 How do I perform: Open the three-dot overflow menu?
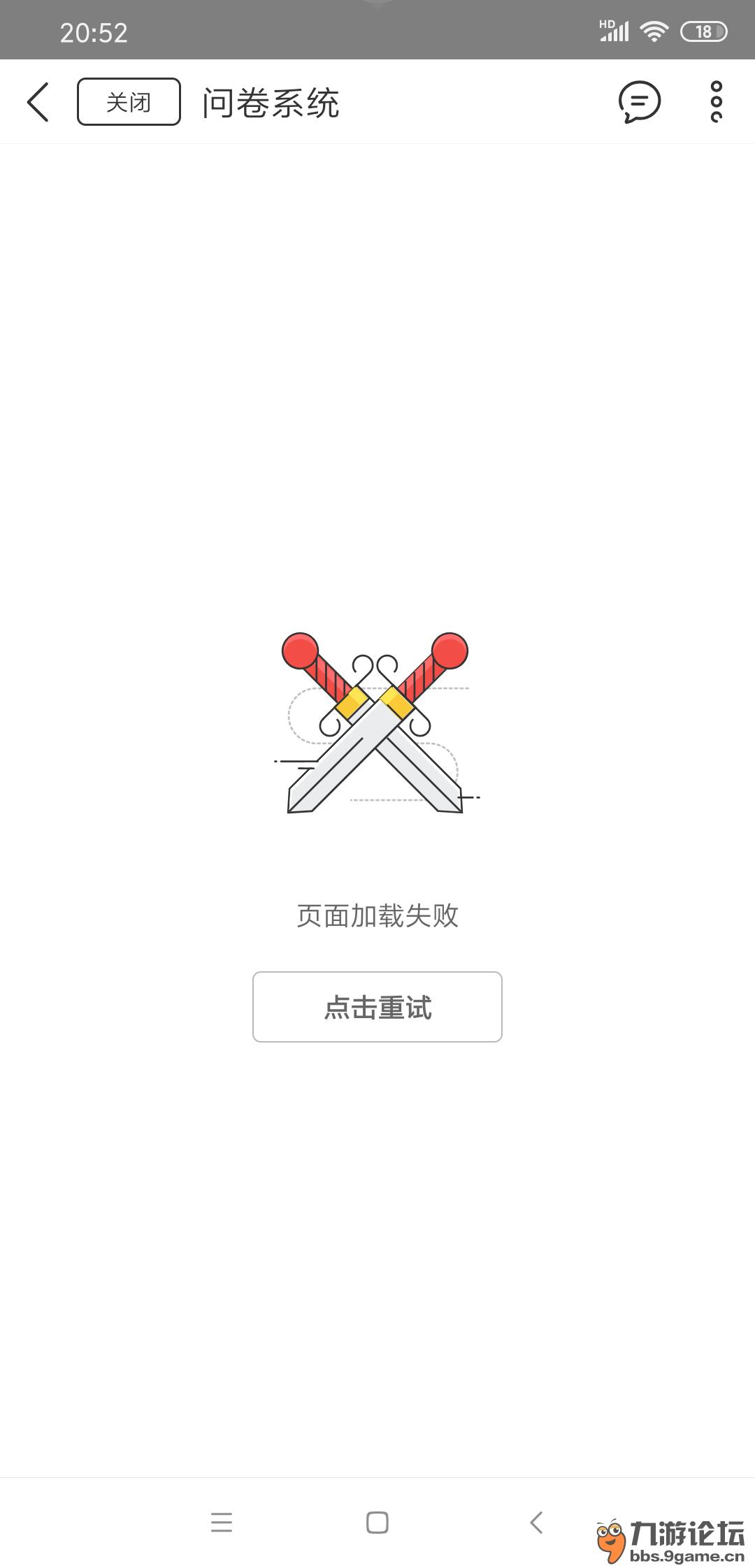716,102
